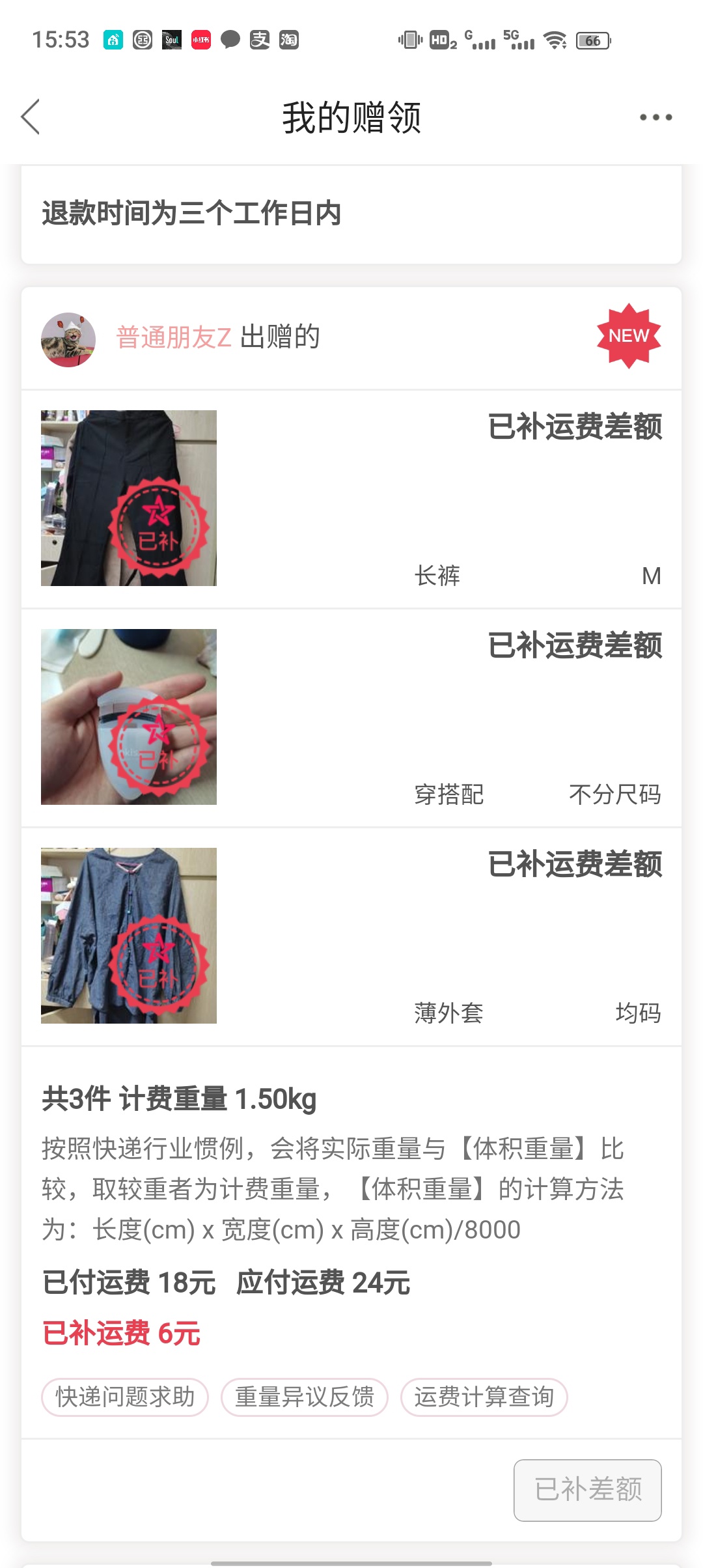Open 运费计算查询
This screenshot has width=703, height=1568.
click(484, 1397)
